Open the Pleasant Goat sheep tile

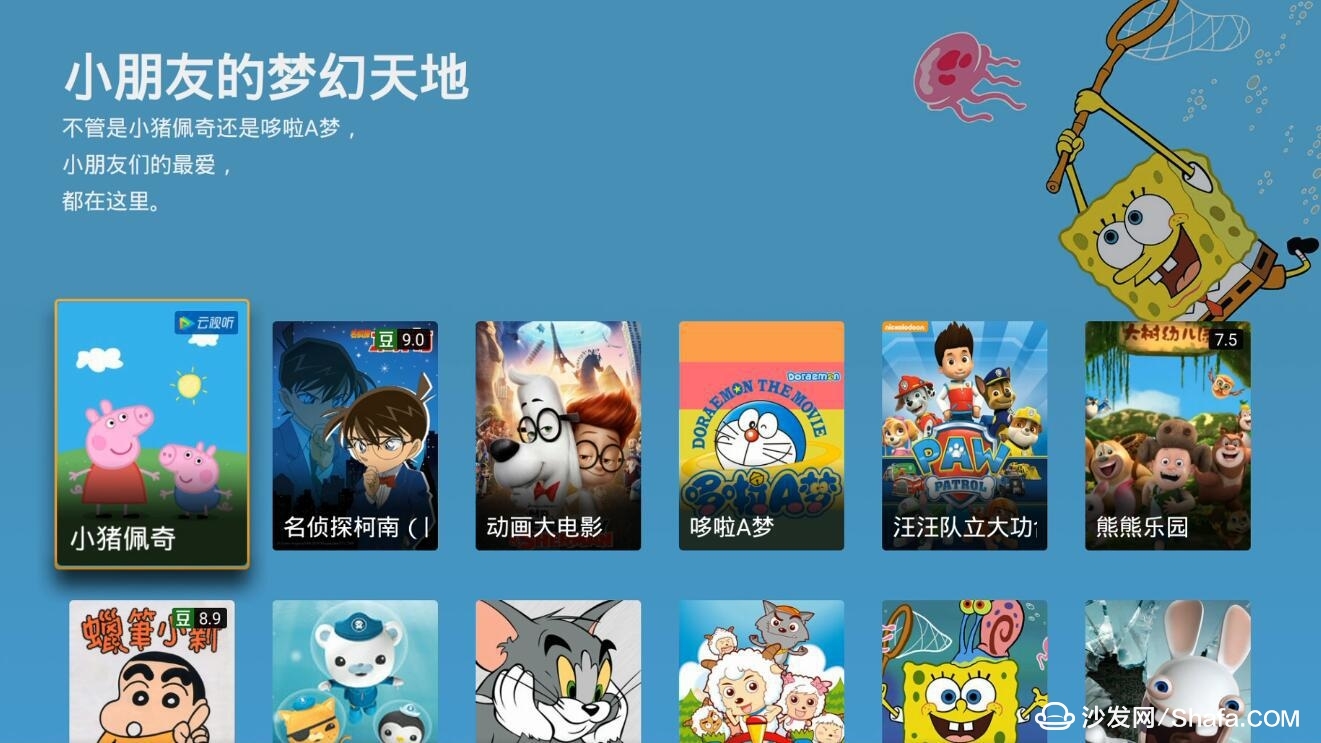pyautogui.click(x=761, y=670)
